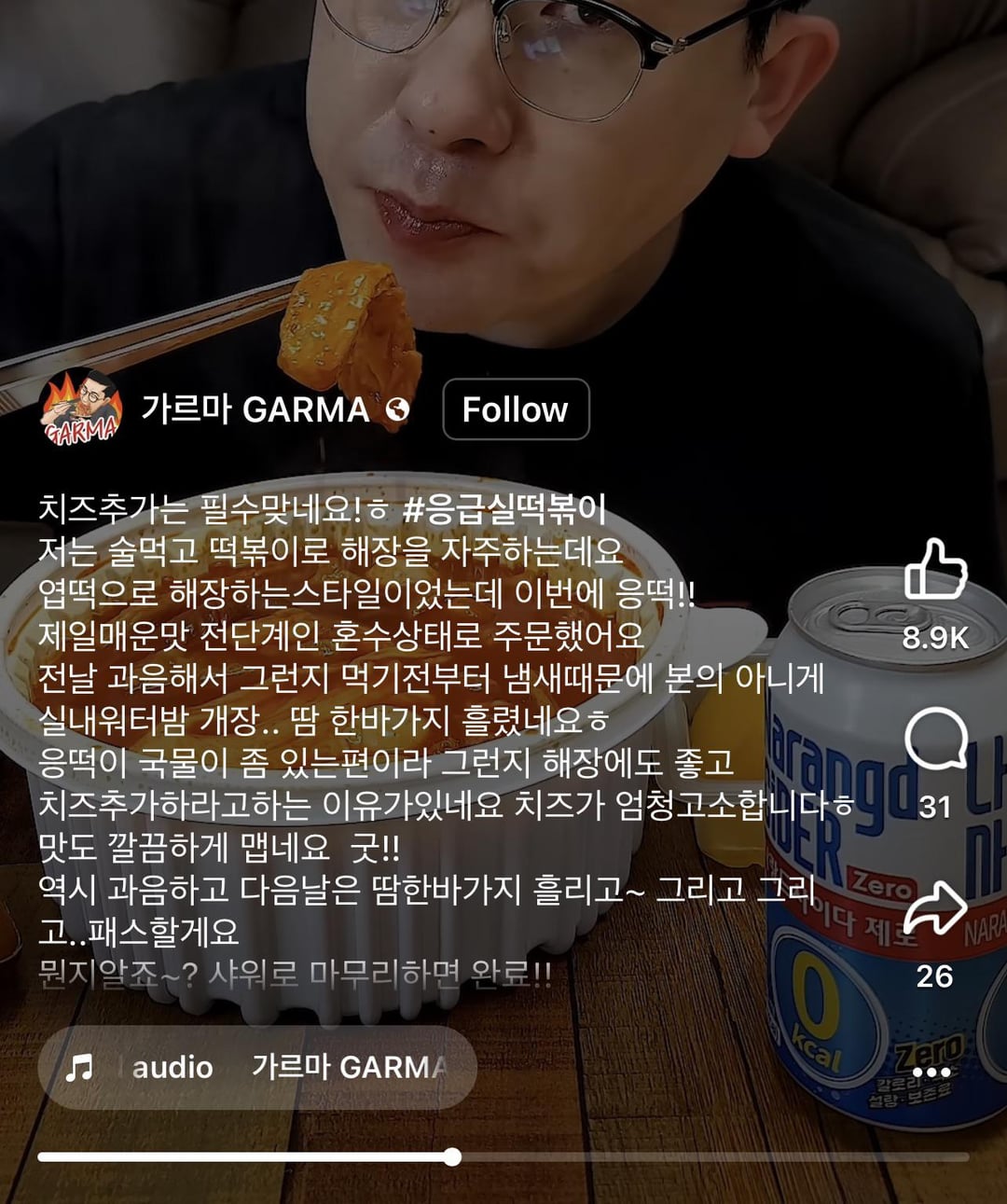Tap the video progress bar to seek
Viewport: 1007px width, 1204px height.
[x=504, y=1157]
